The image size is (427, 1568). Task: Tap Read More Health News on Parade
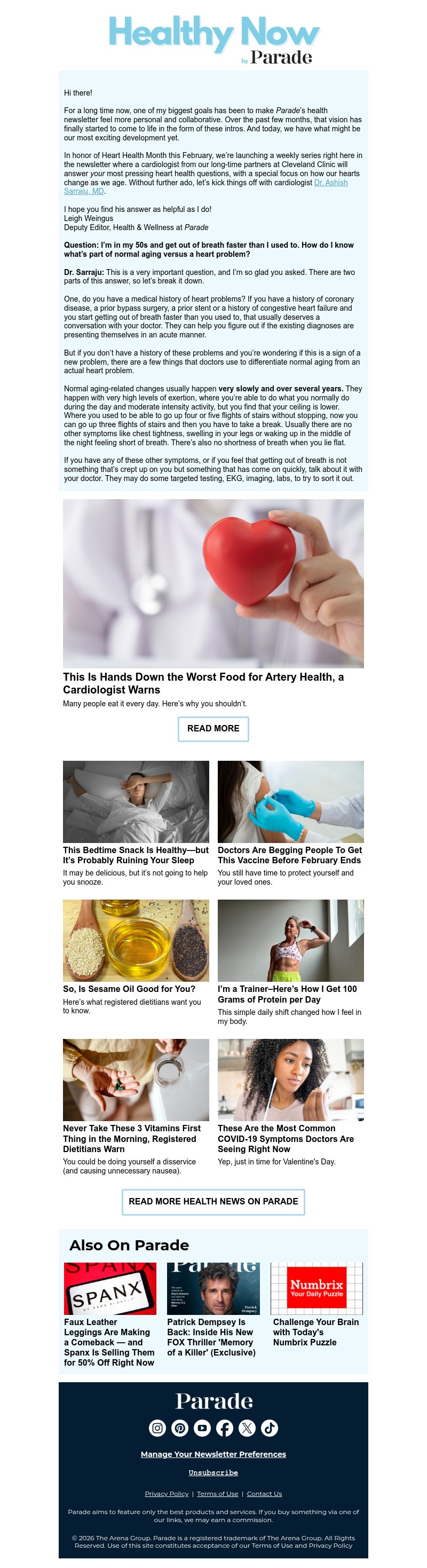tap(213, 1202)
